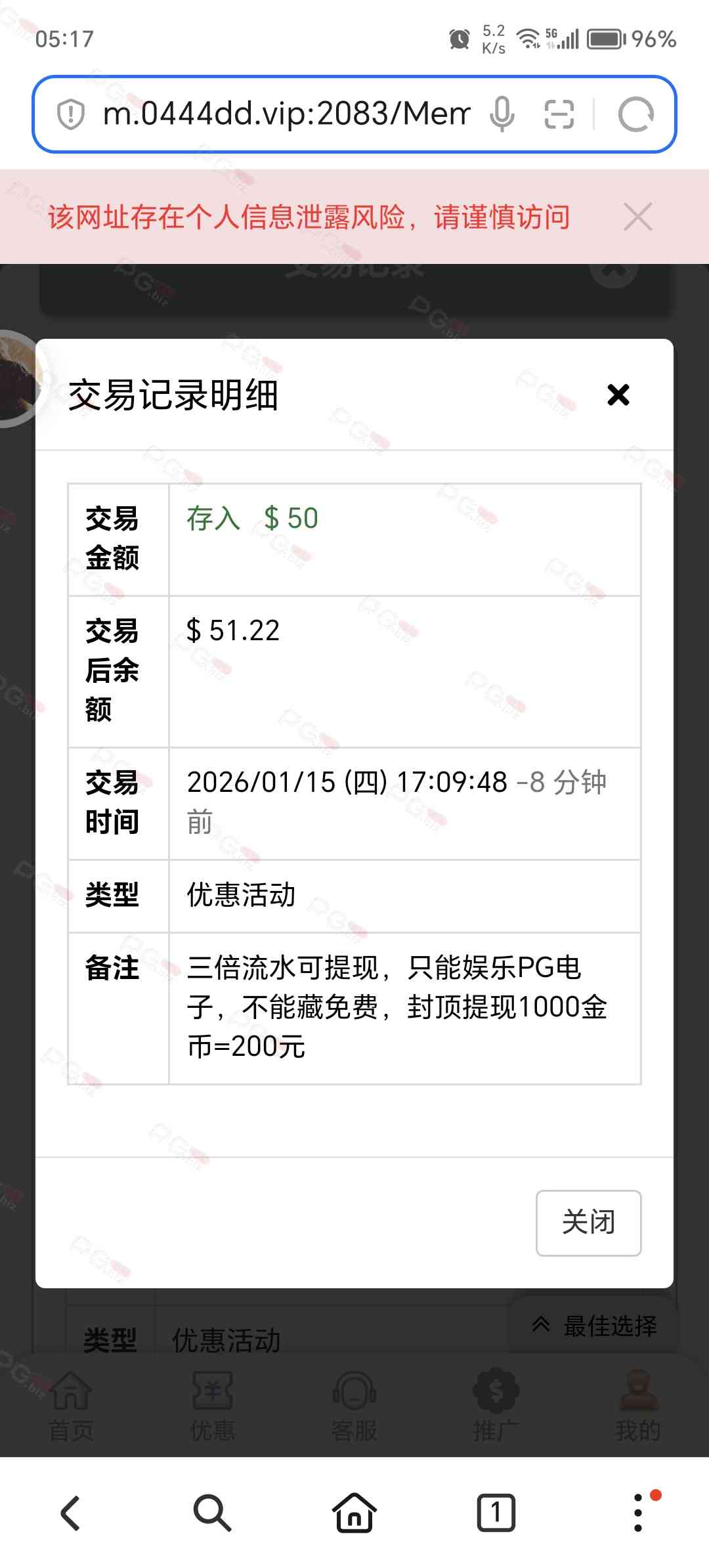Go back with the browser back arrow
Screen dimensions: 709x1568
point(71,1513)
